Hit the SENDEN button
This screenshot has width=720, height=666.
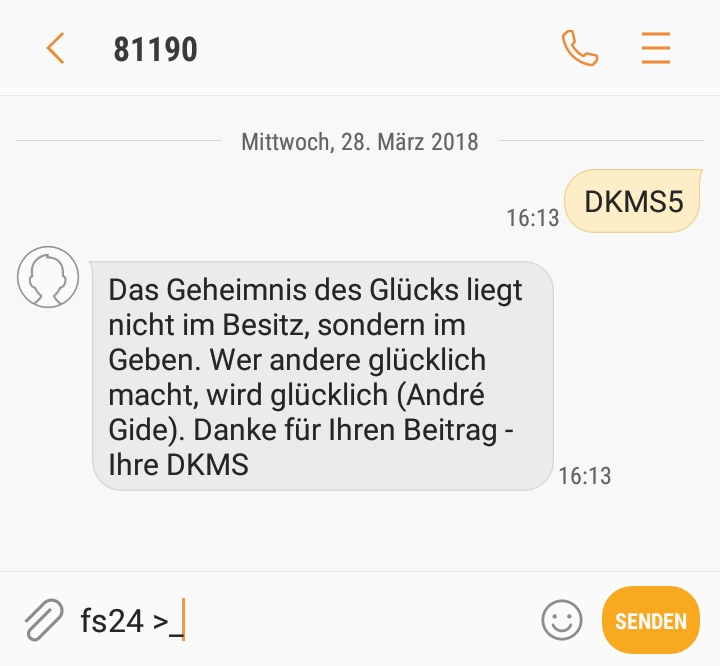coord(651,620)
